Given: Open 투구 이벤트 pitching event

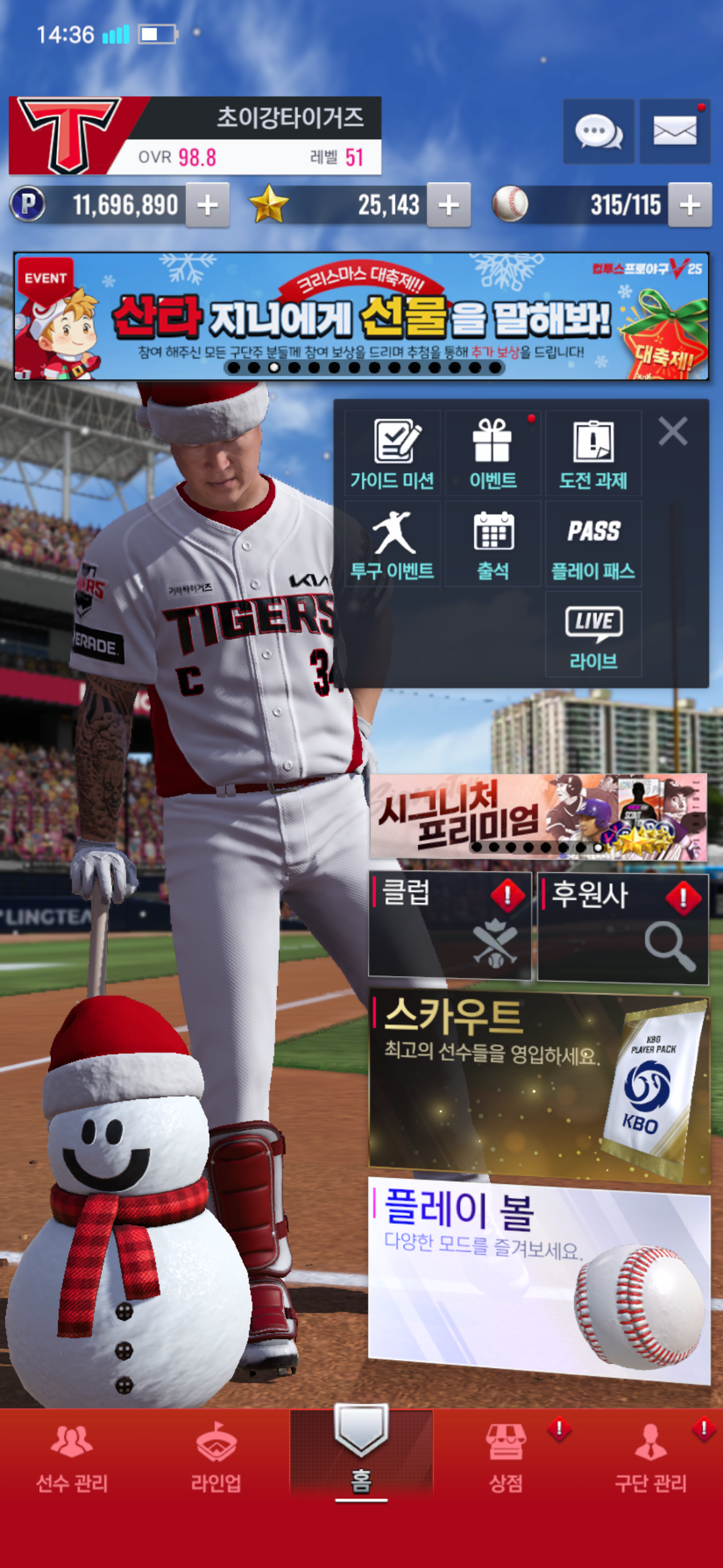Looking at the screenshot, I should click(x=392, y=544).
